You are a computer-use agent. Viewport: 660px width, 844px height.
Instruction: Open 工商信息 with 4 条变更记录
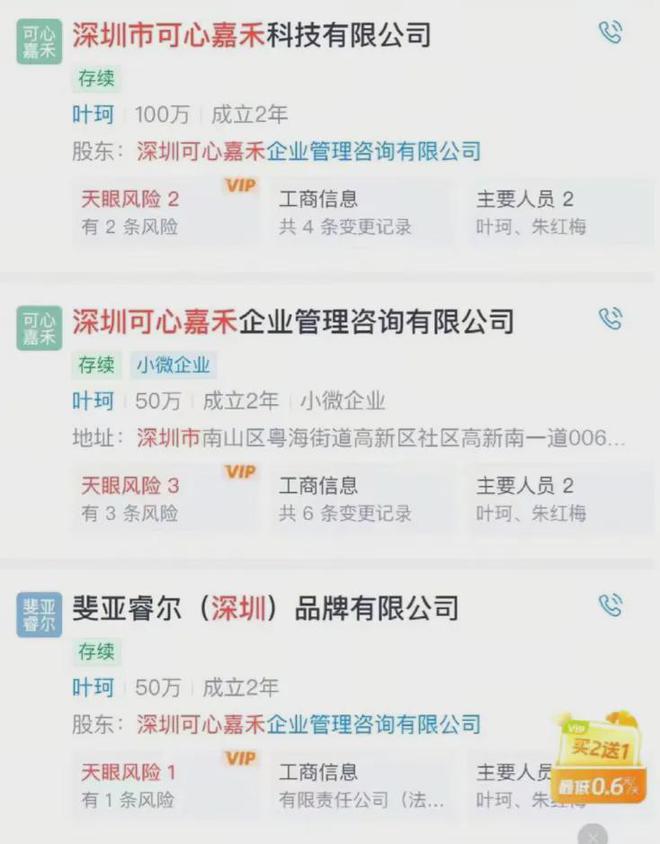pos(355,212)
